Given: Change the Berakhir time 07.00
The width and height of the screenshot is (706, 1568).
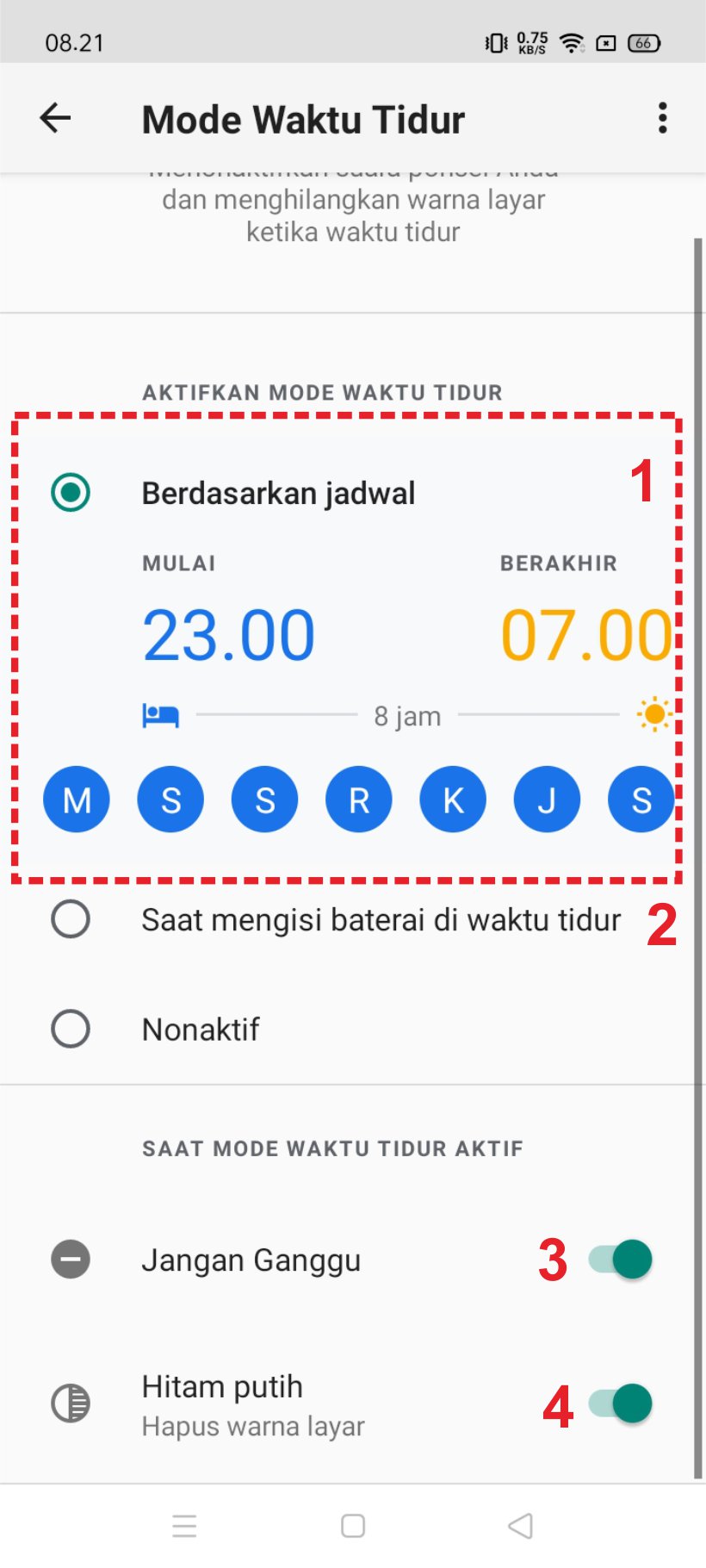Looking at the screenshot, I should click(585, 636).
